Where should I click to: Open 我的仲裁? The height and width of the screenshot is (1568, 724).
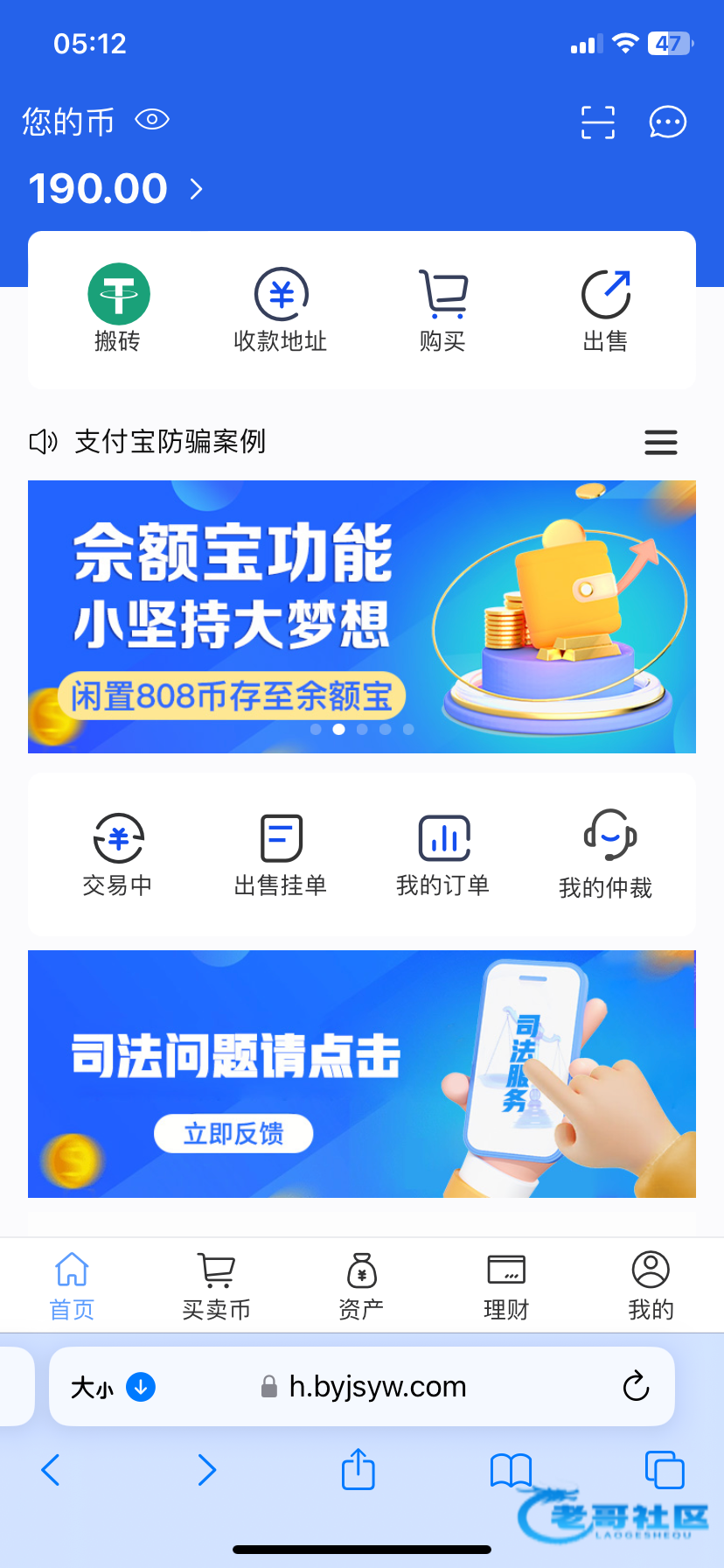click(x=605, y=854)
